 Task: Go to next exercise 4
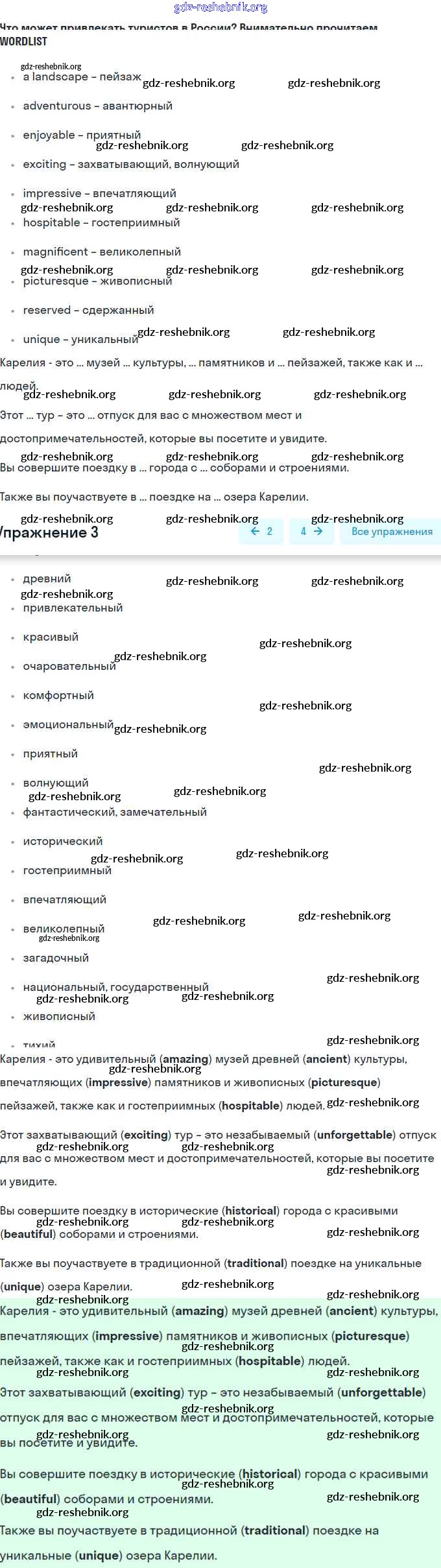pos(311,531)
